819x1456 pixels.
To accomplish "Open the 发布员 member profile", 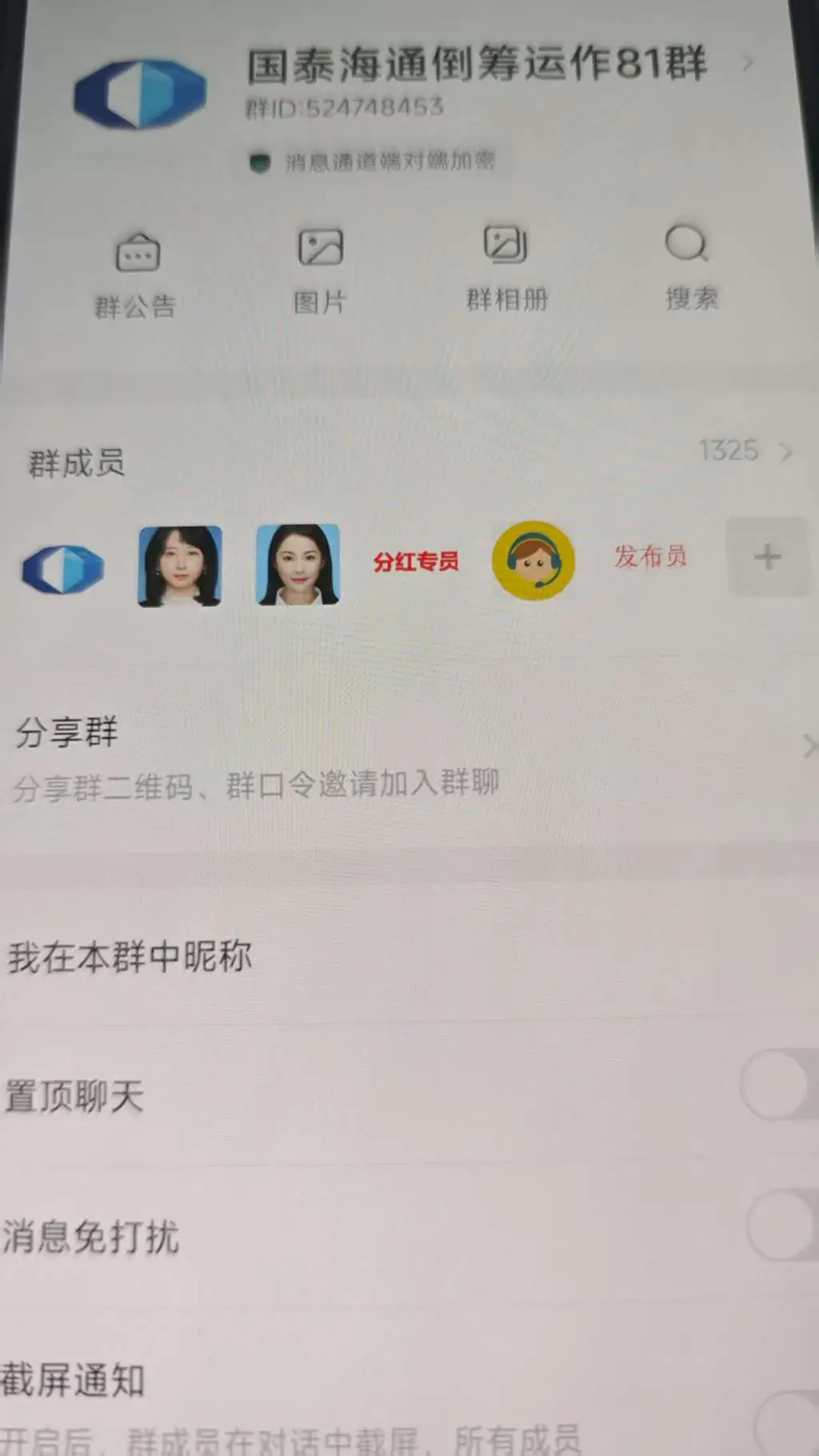I will pyautogui.click(x=650, y=557).
